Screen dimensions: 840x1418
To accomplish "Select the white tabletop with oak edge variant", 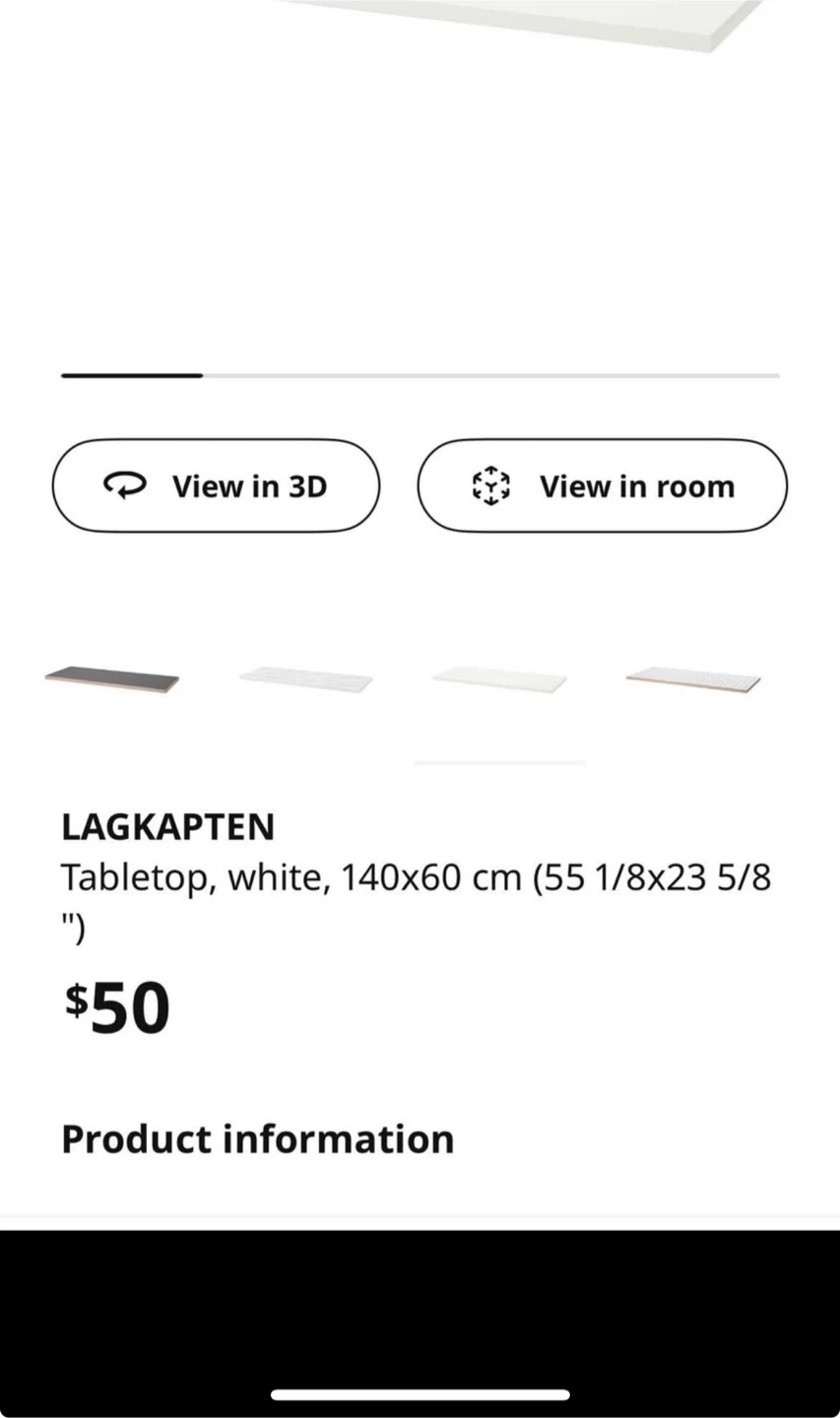I will point(692,677).
